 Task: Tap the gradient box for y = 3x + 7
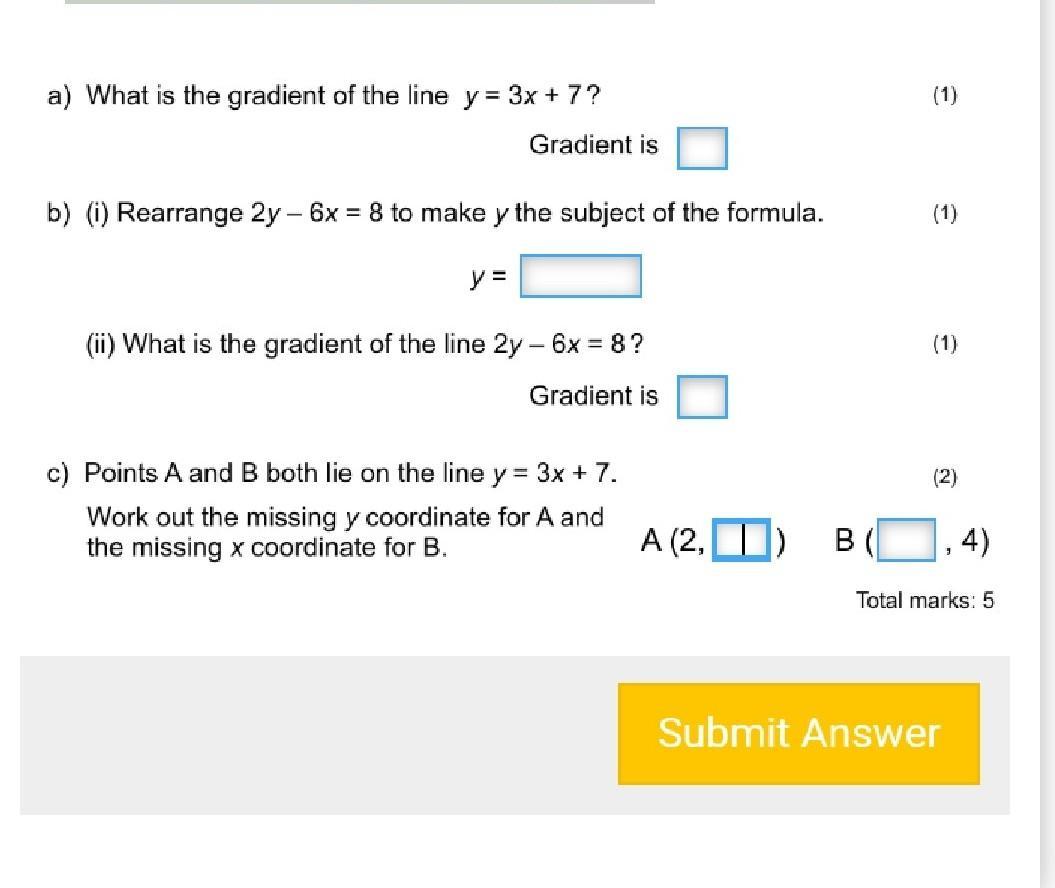coord(702,148)
